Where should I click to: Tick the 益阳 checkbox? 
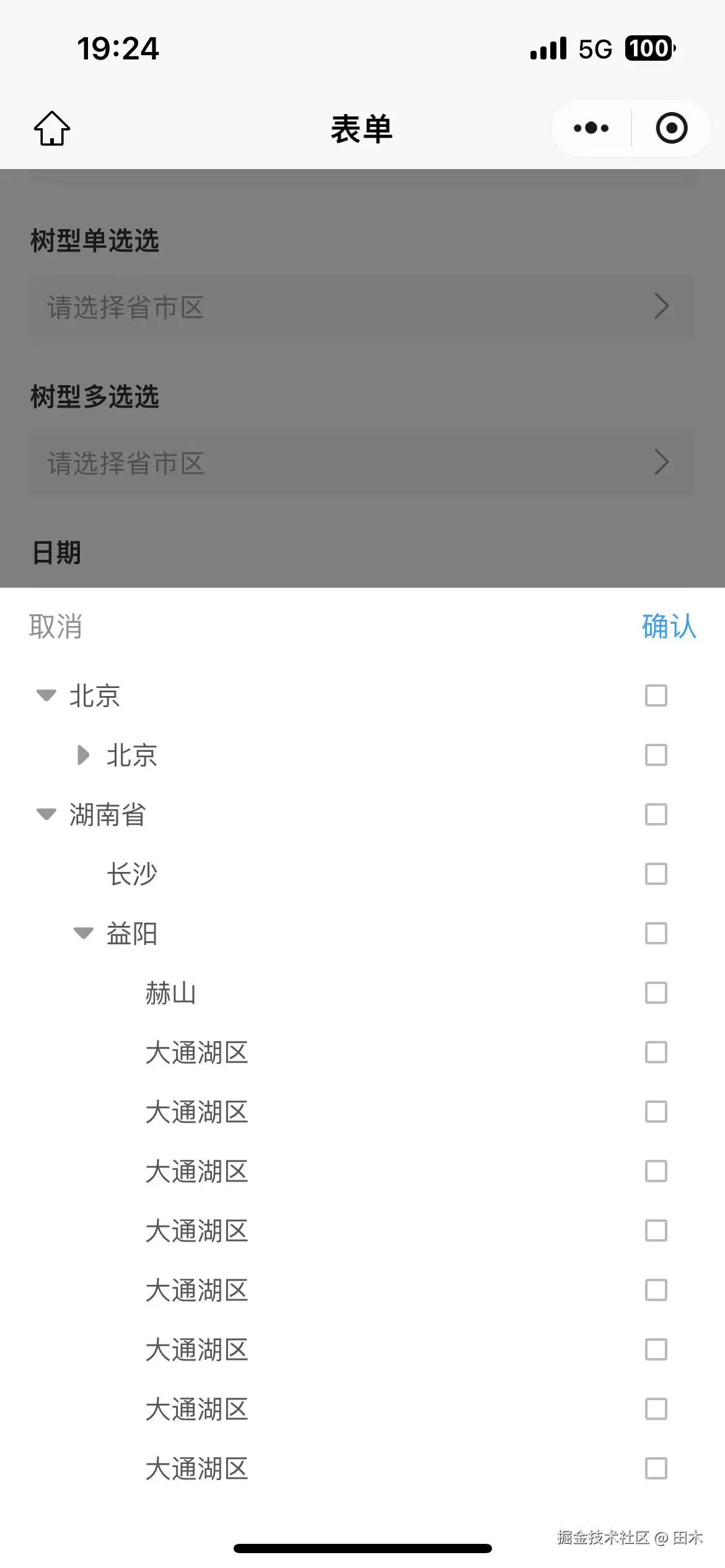656,933
